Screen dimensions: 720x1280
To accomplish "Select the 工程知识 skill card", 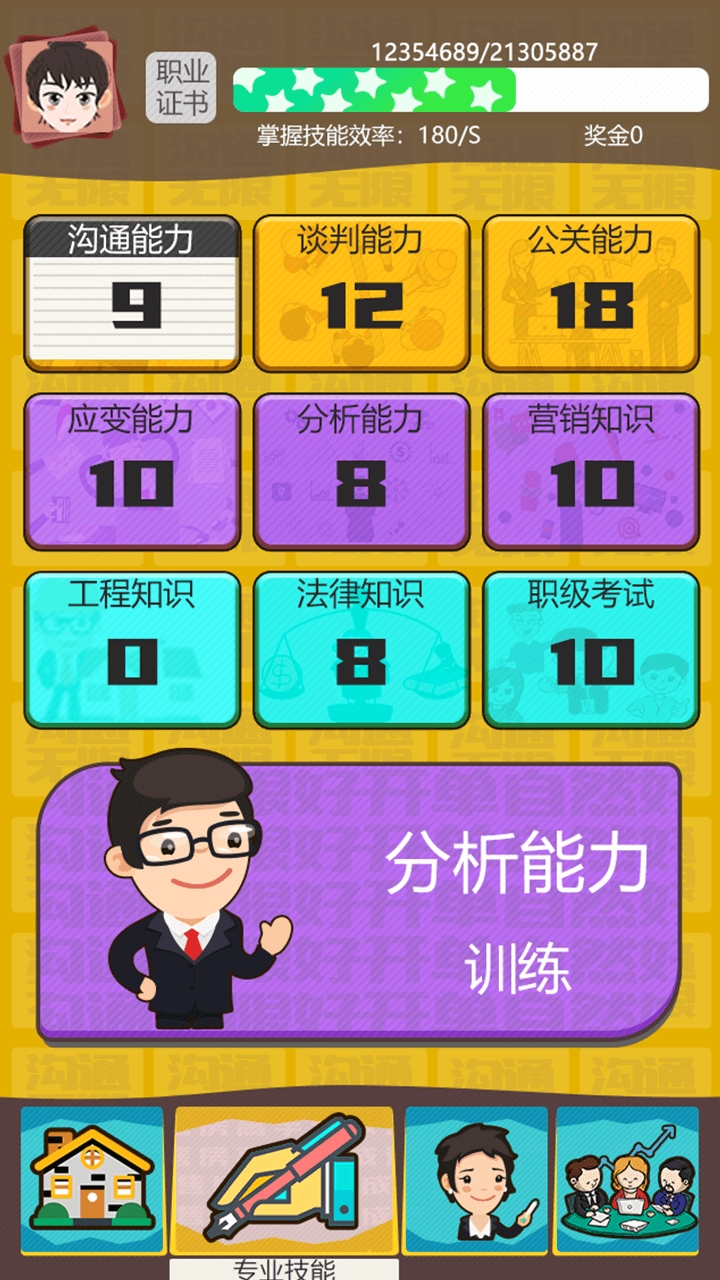I will [x=132, y=649].
